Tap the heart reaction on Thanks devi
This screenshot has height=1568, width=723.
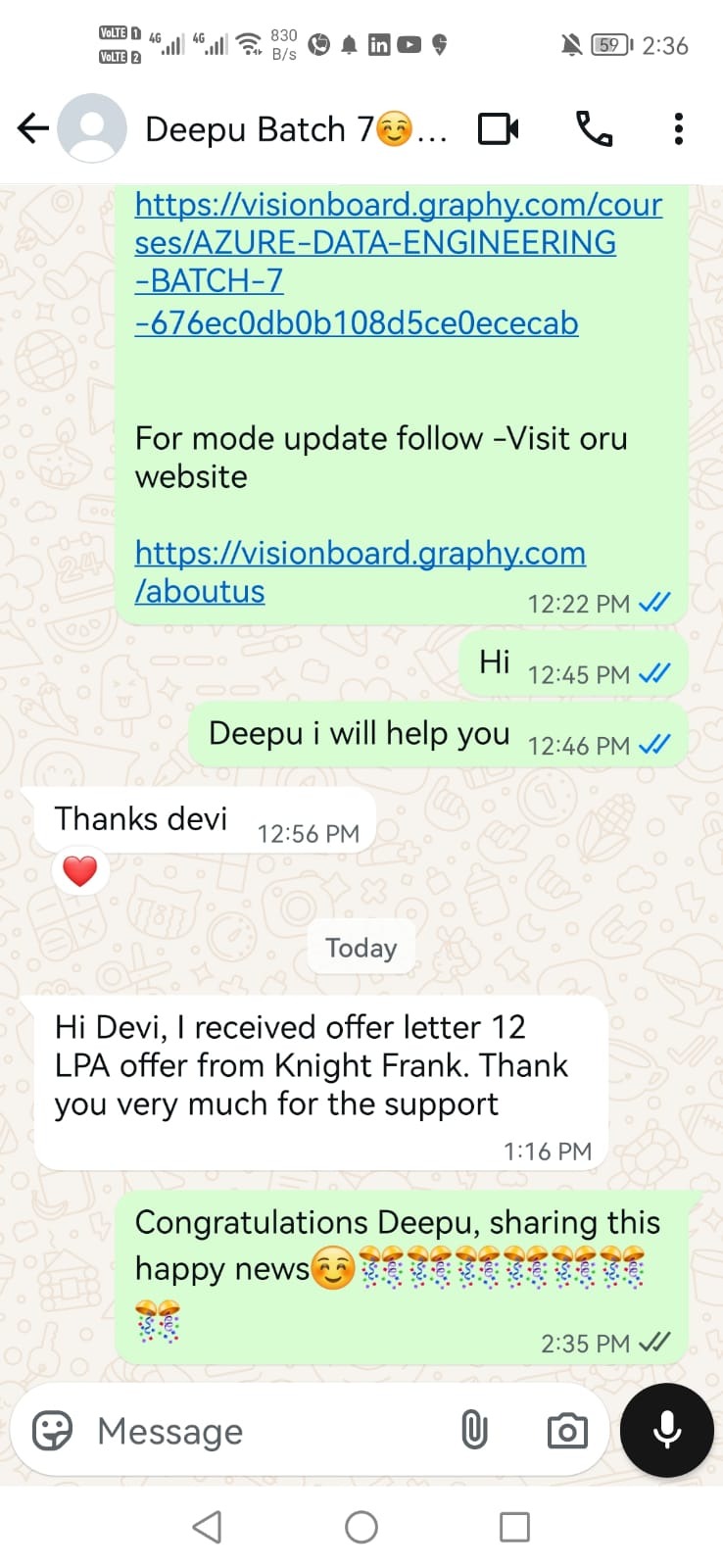coord(80,870)
